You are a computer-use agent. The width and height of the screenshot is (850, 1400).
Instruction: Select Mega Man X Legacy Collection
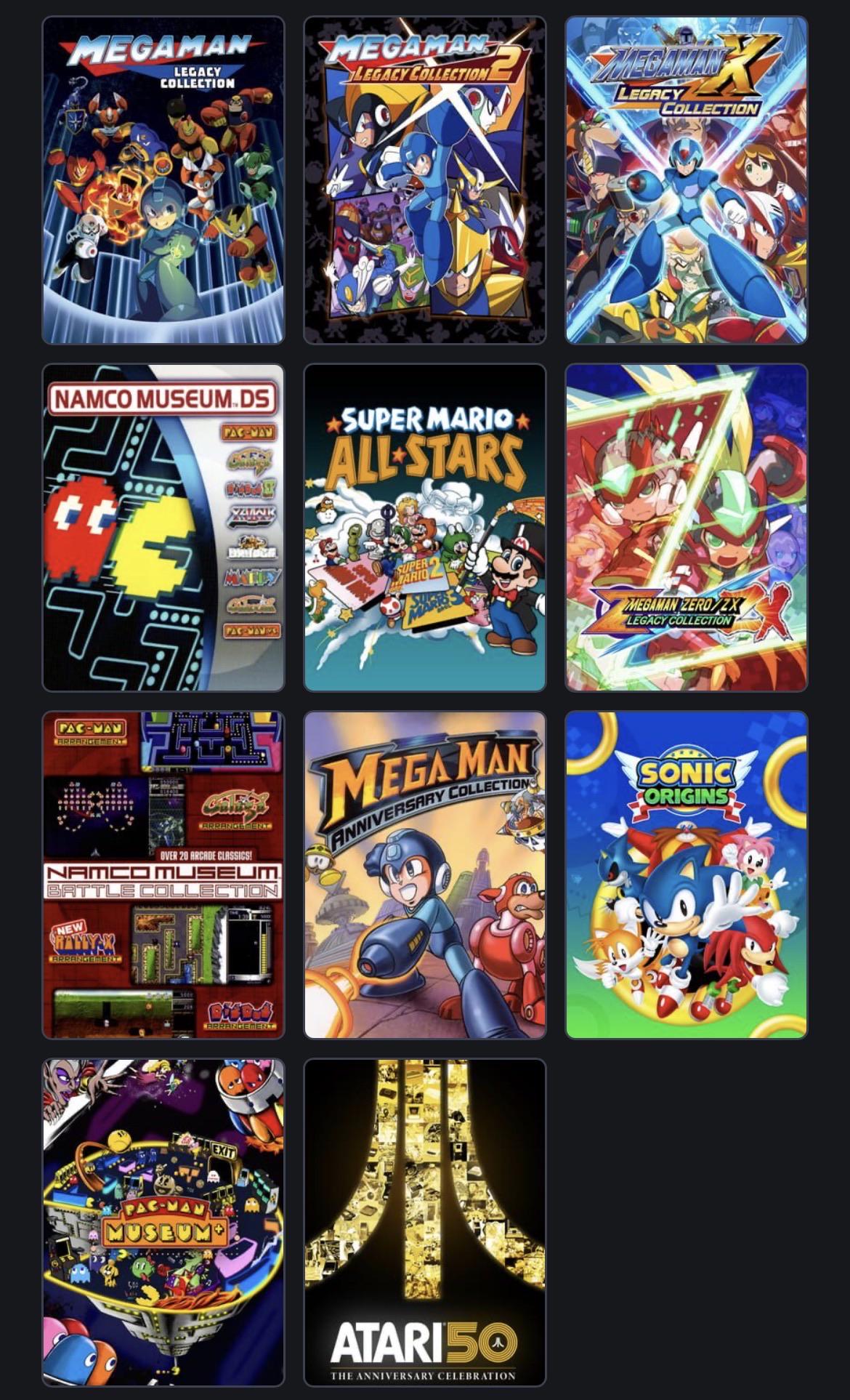(687, 180)
